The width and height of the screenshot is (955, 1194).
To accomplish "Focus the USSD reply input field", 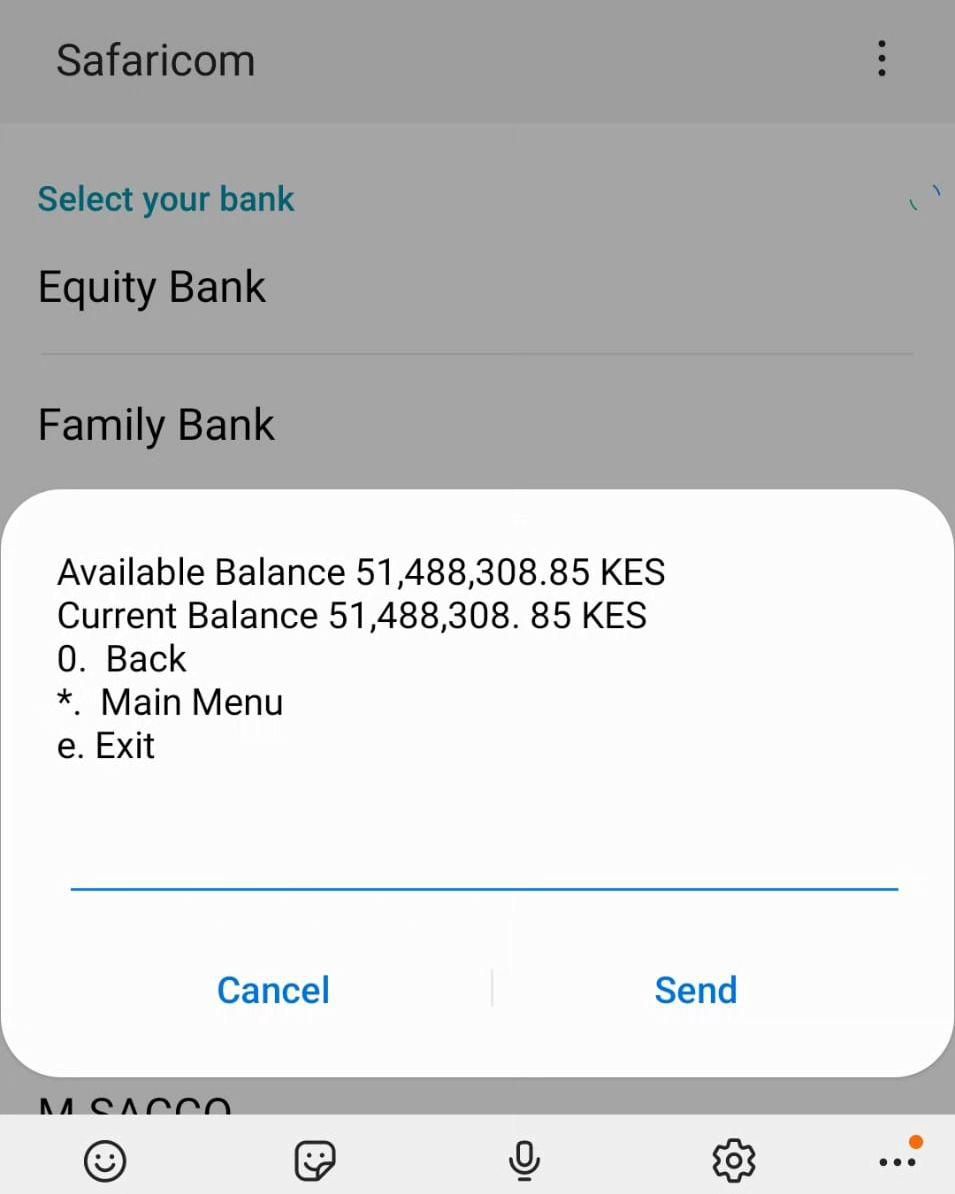I will pyautogui.click(x=483, y=860).
